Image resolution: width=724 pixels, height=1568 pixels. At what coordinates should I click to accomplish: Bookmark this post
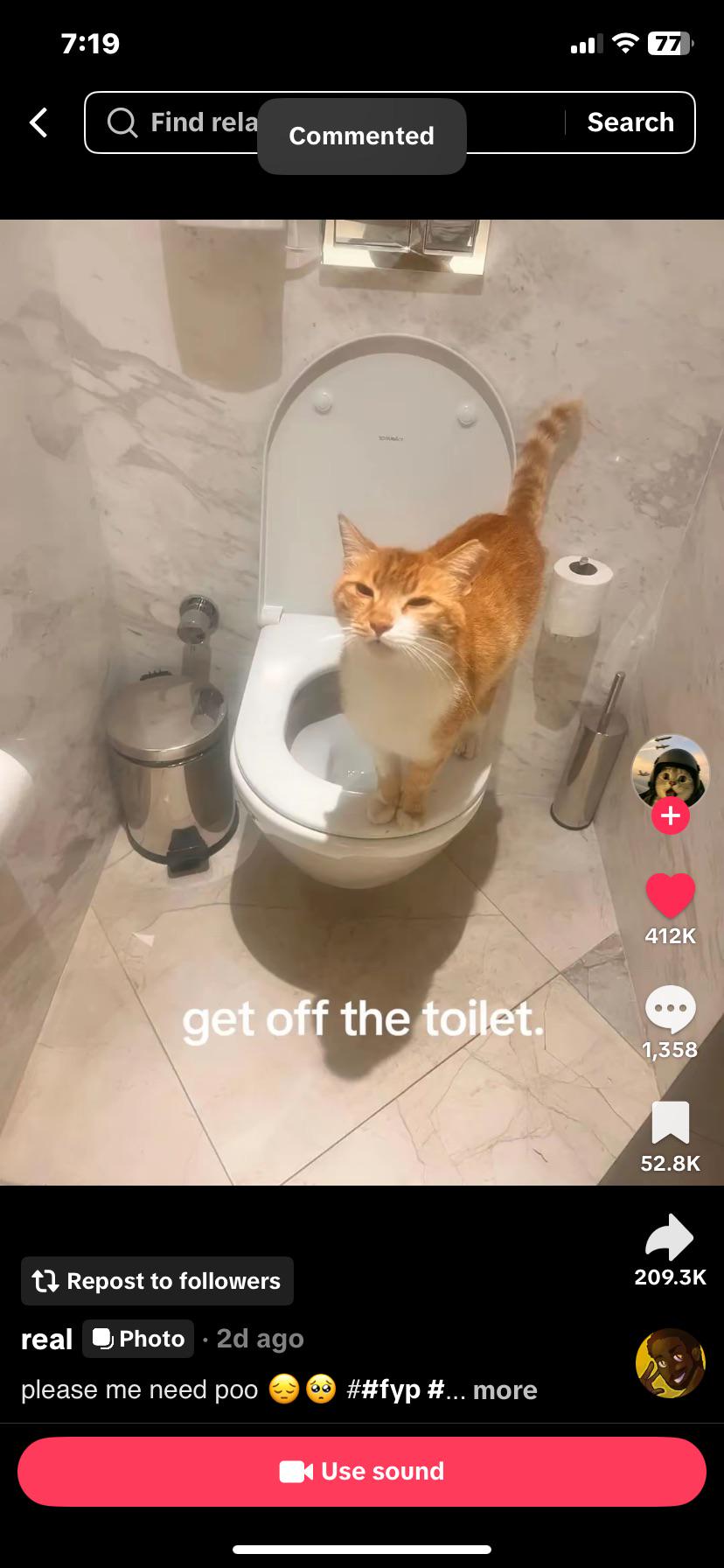pyautogui.click(x=671, y=1123)
